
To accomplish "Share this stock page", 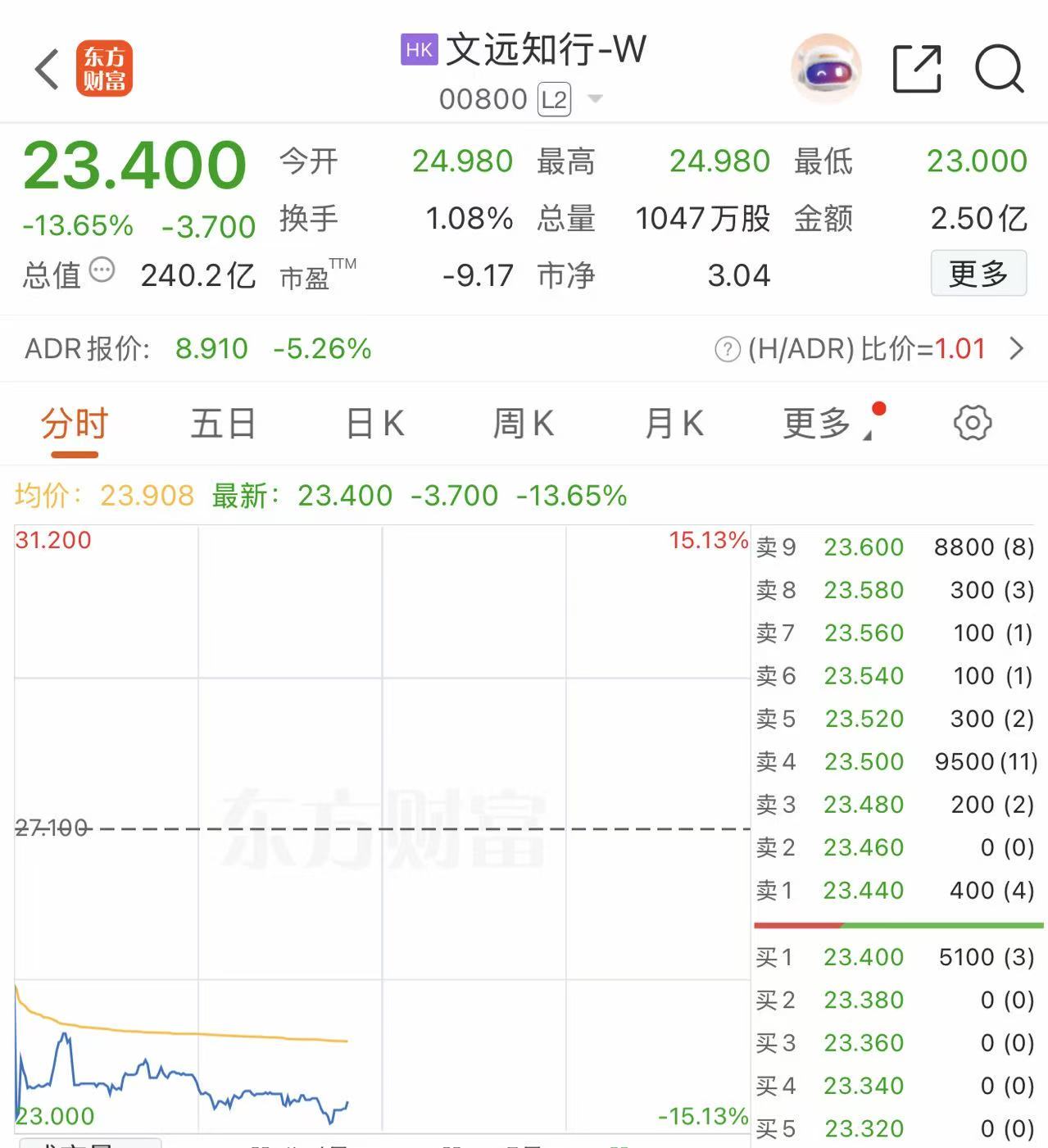I will click(x=916, y=69).
